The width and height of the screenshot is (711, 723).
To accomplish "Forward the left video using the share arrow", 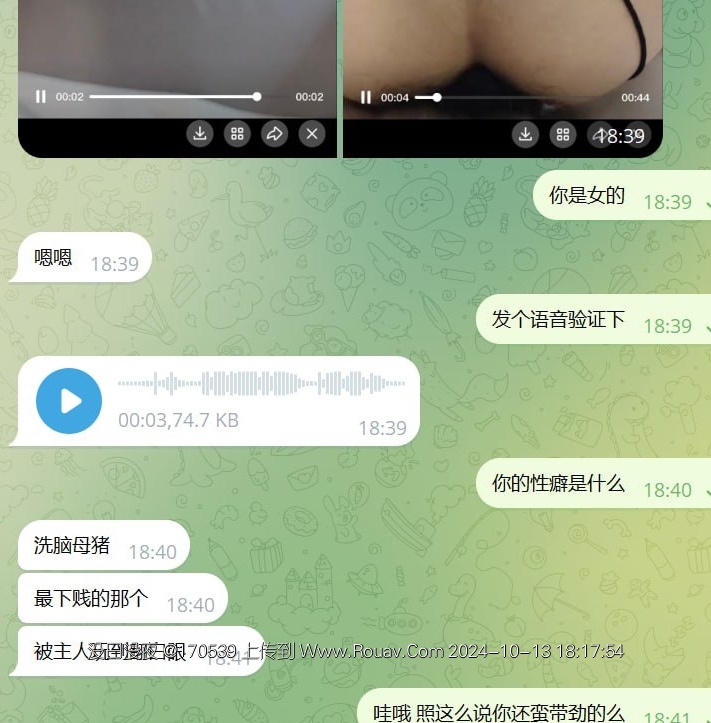I will click(x=274, y=134).
